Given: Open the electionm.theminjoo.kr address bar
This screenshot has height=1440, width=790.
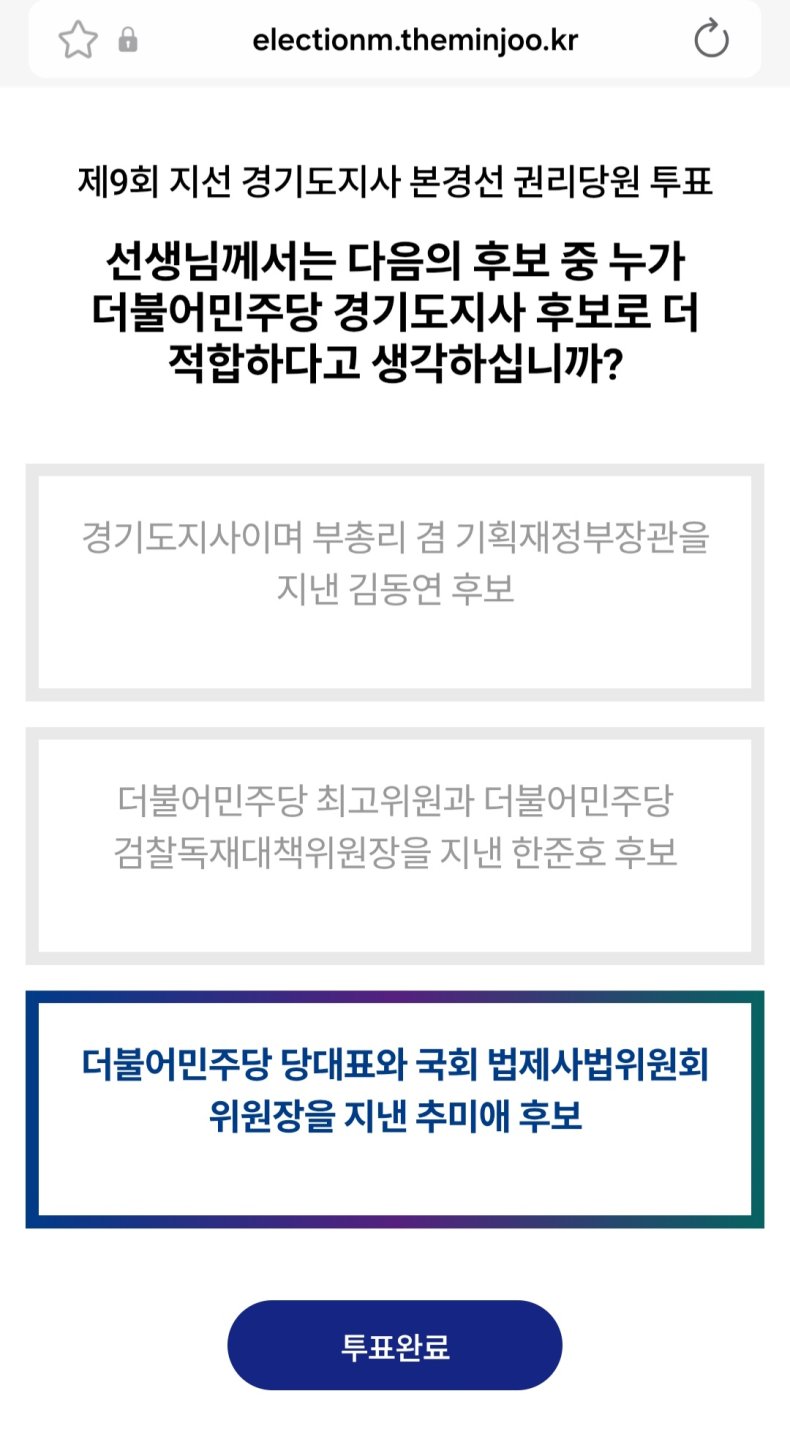Looking at the screenshot, I should tap(415, 41).
